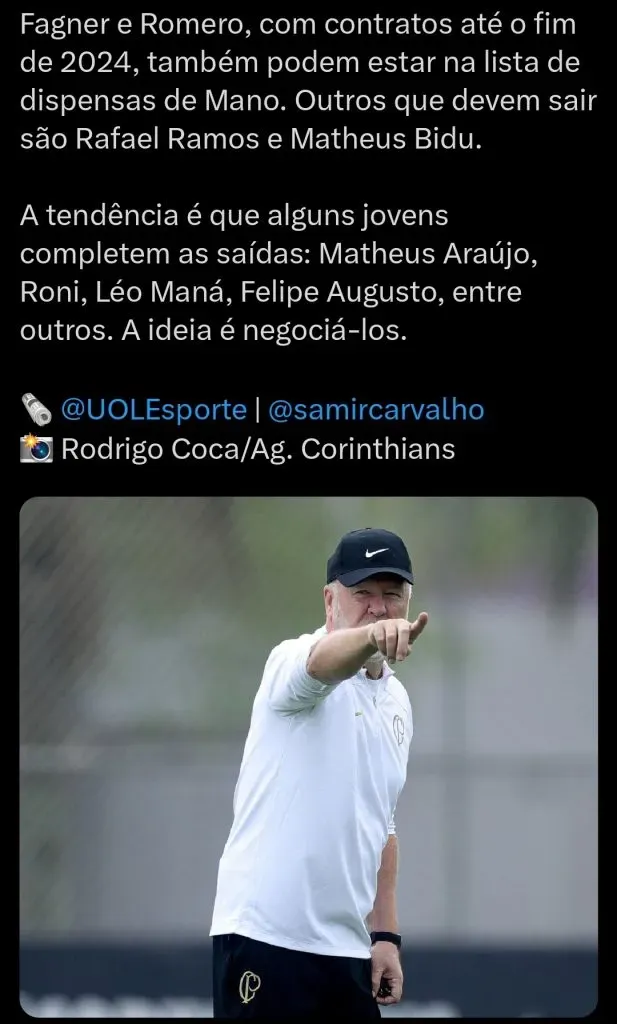Open the attached coach photo
The width and height of the screenshot is (617, 1024).
(x=308, y=757)
